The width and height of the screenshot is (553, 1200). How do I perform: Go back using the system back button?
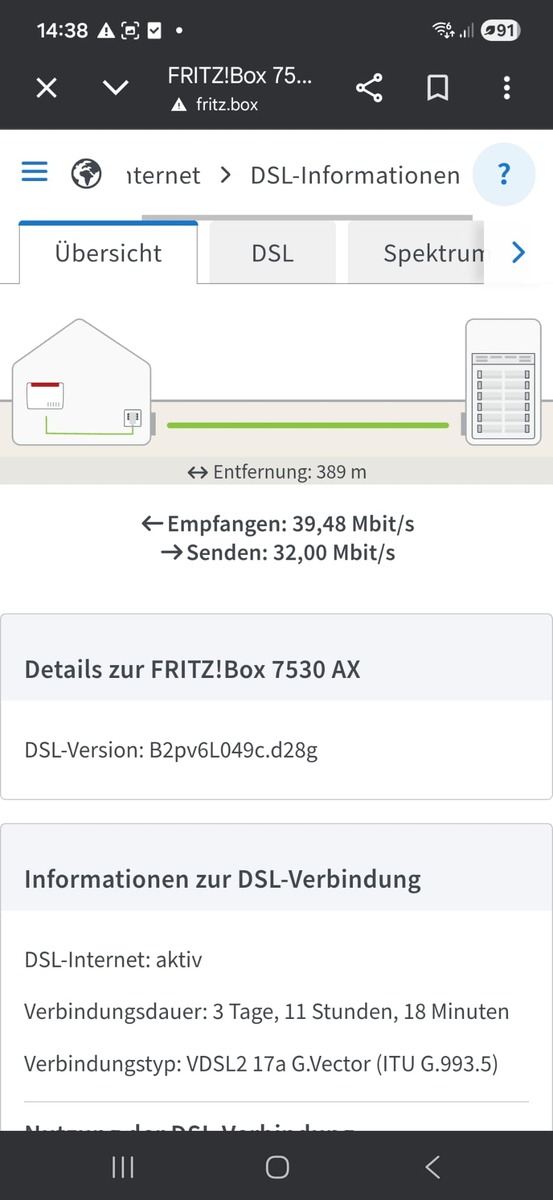(432, 1166)
